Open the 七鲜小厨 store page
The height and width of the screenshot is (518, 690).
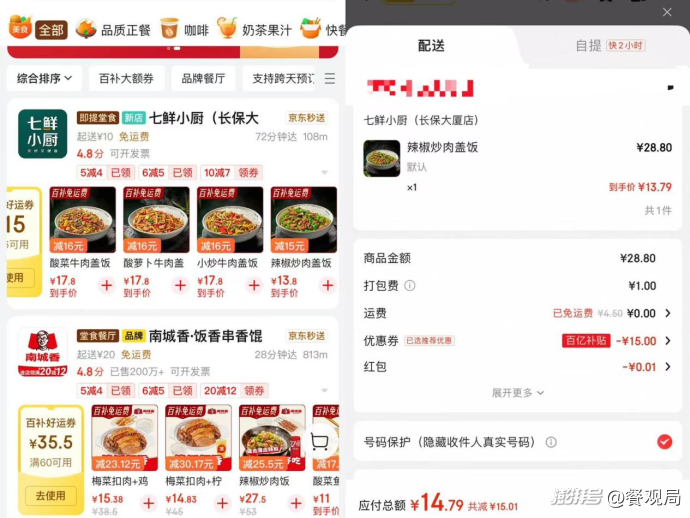tap(203, 118)
